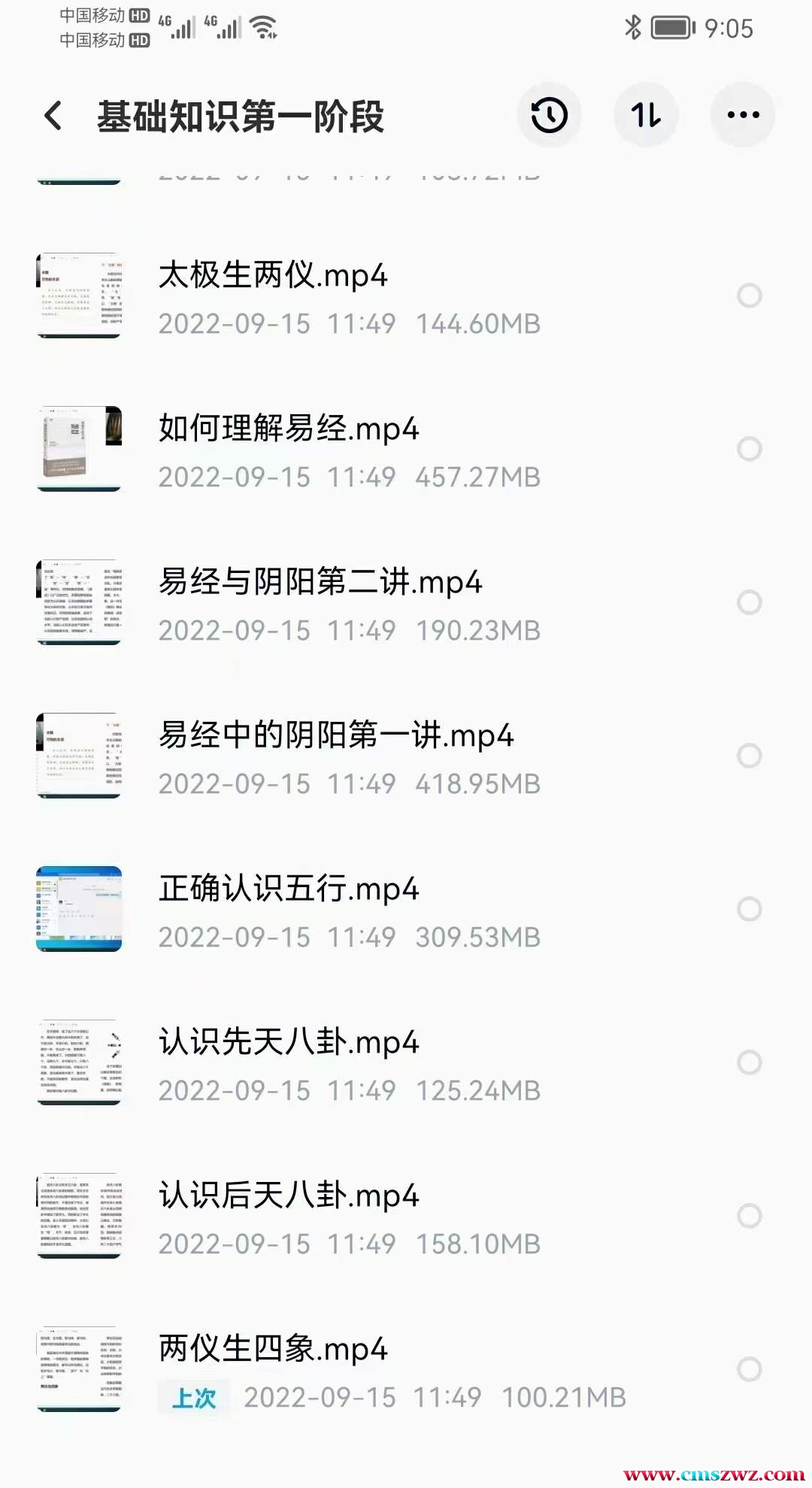Open 认识后天八卦.mp4
The image size is (812, 1488).
click(x=289, y=1196)
